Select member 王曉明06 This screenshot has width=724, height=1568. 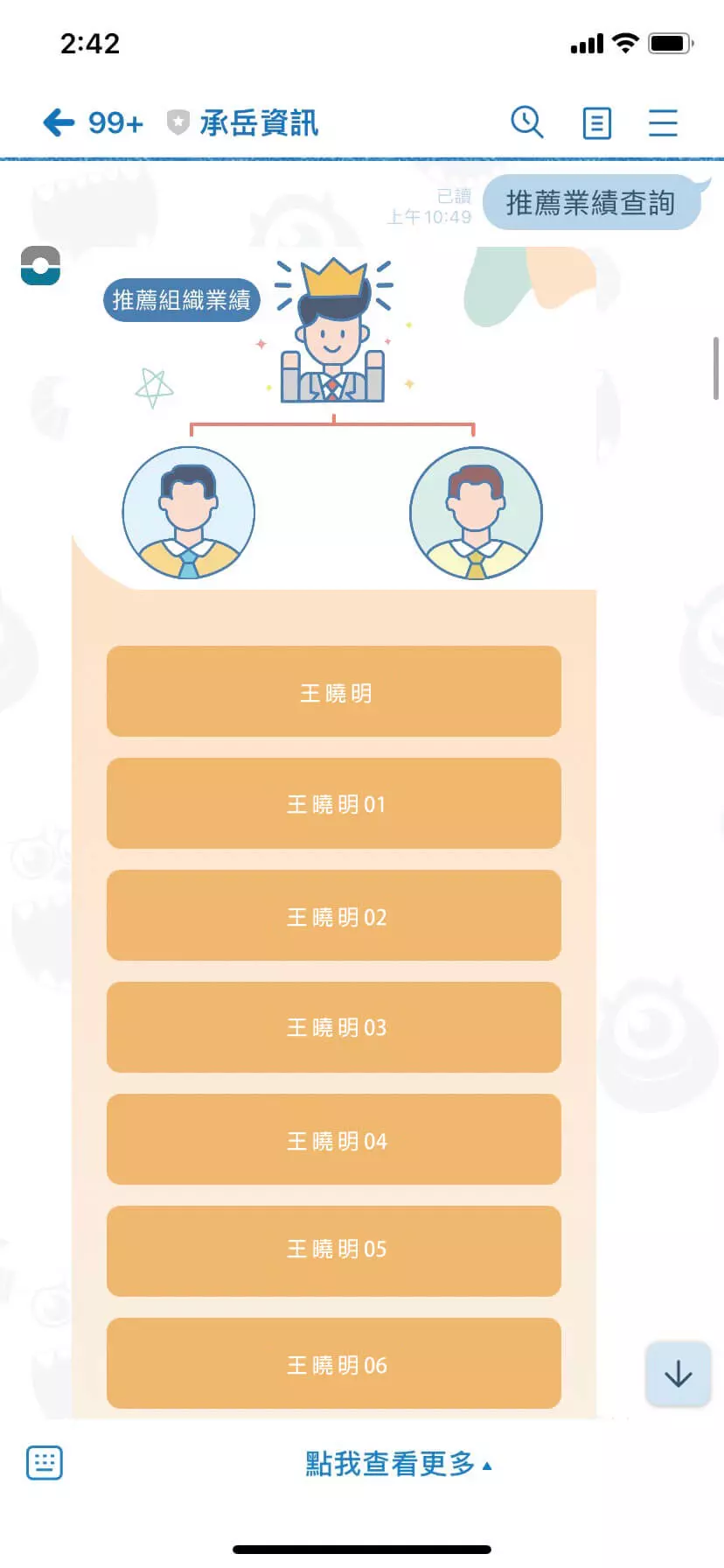[x=333, y=1363]
